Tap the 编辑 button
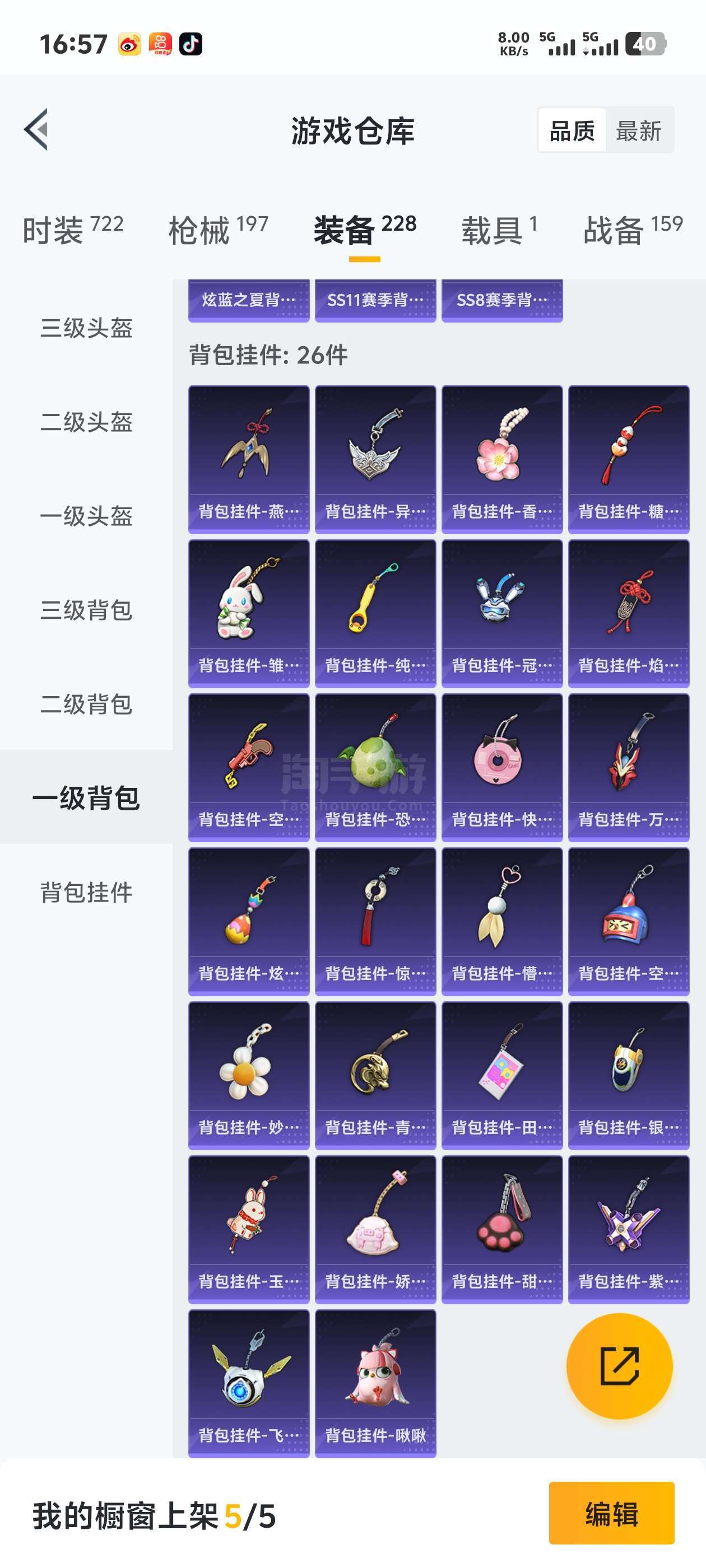 [611, 1513]
